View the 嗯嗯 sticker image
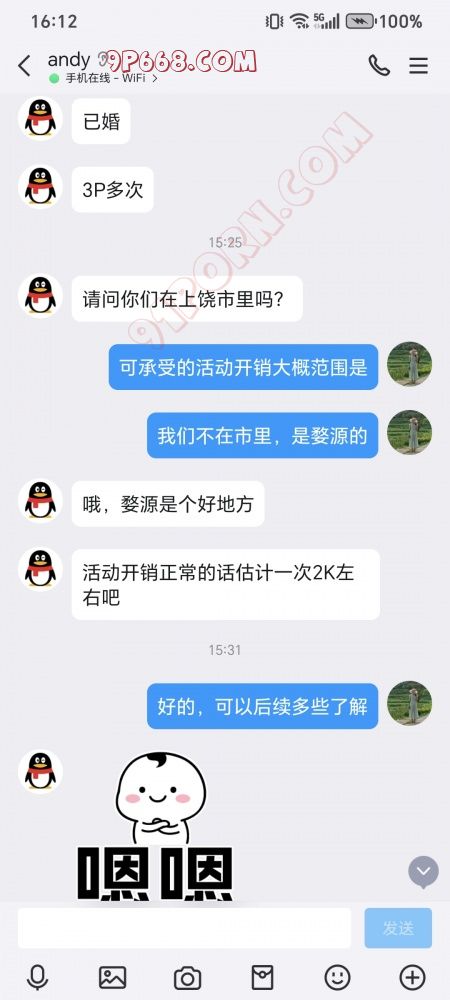This screenshot has width=450, height=1000. click(156, 826)
